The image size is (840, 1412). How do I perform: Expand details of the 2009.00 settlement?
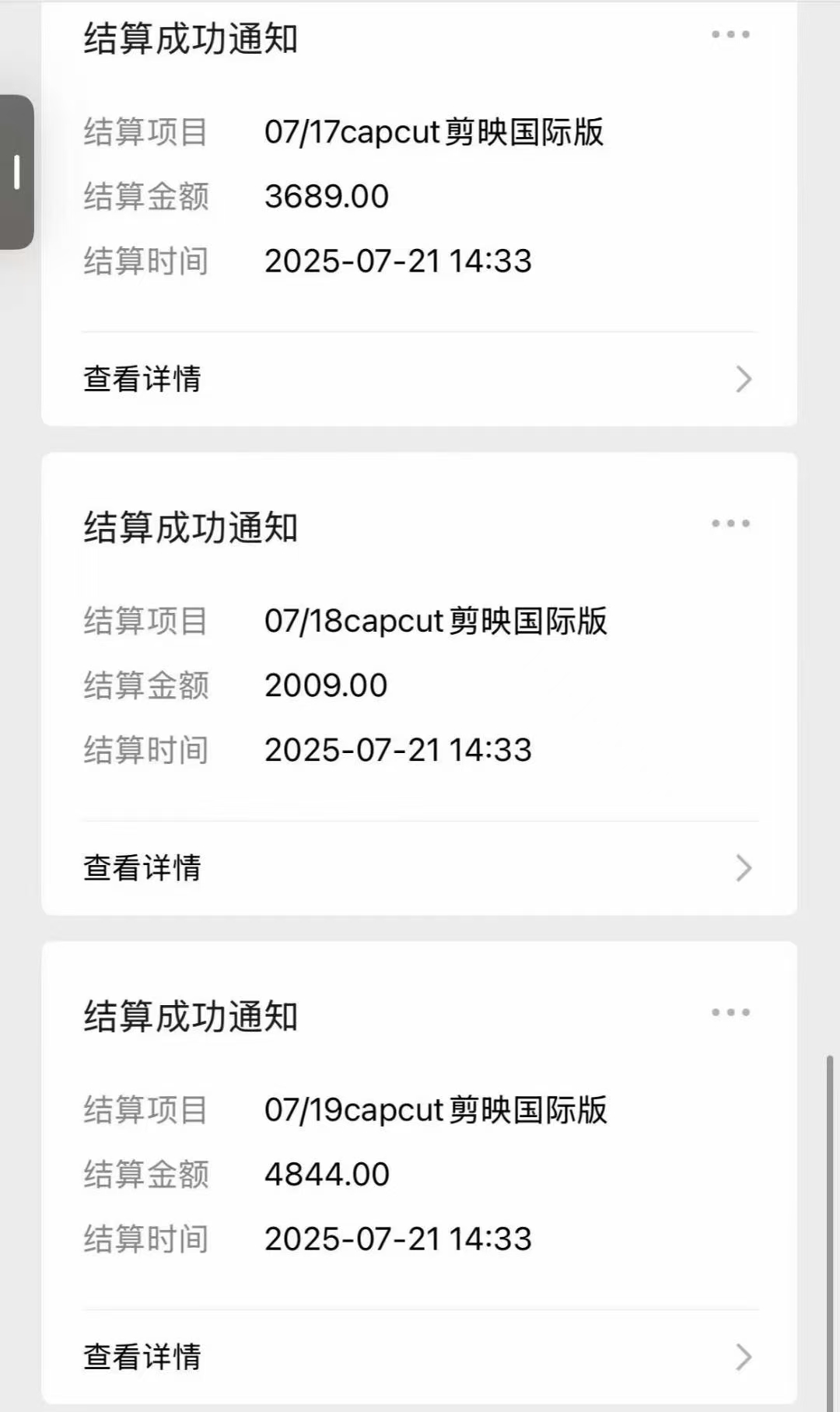pos(142,867)
